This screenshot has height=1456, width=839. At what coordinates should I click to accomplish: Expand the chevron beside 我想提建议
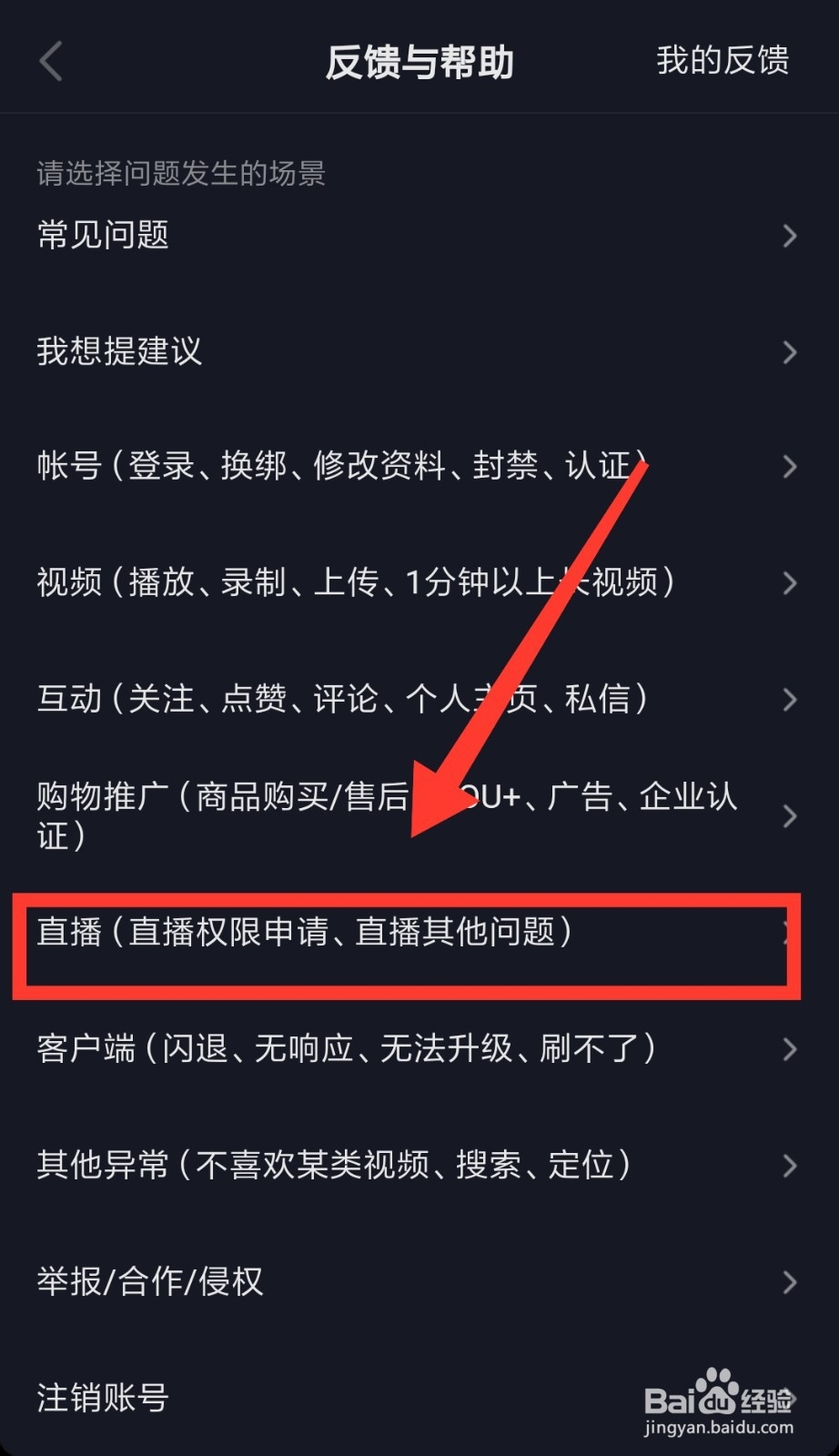coord(790,352)
